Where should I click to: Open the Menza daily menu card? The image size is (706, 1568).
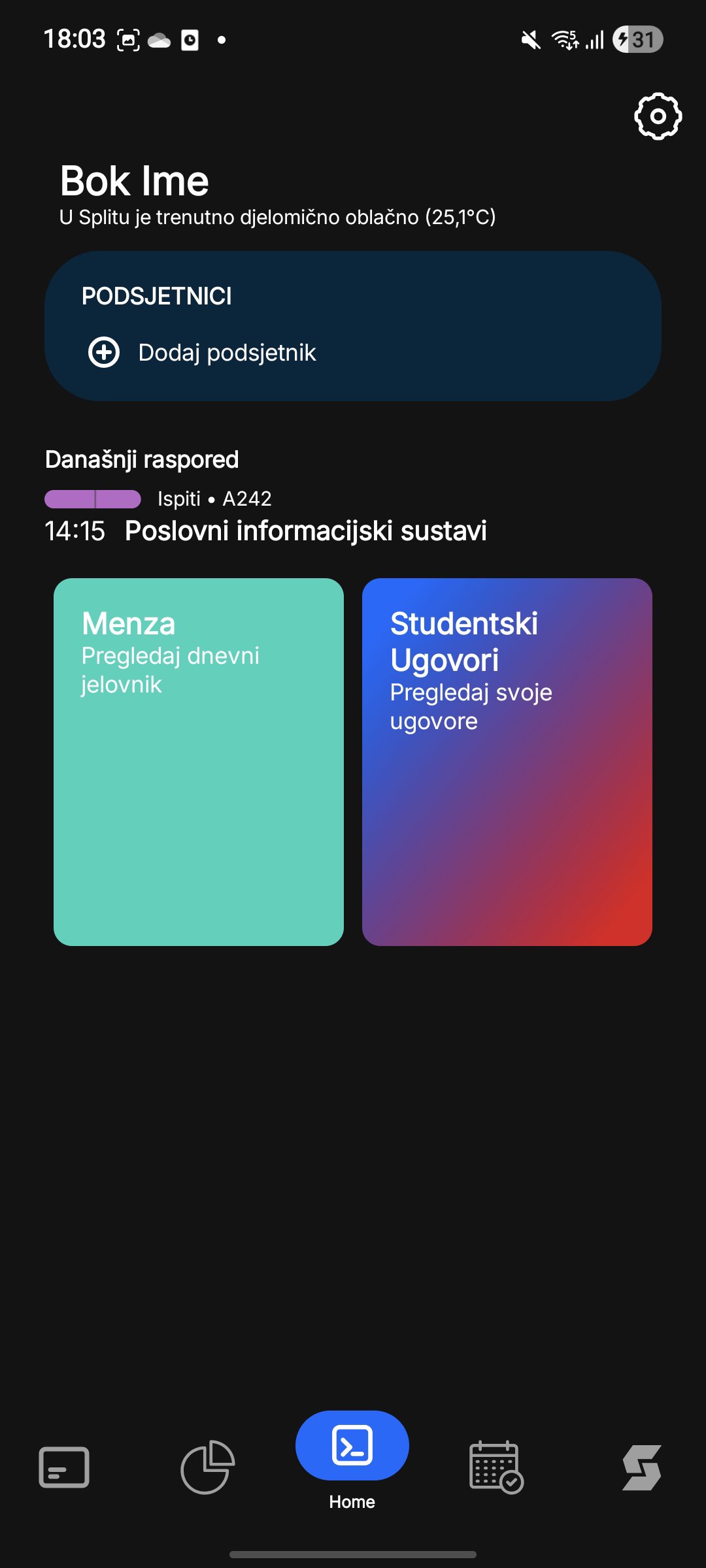click(x=199, y=762)
